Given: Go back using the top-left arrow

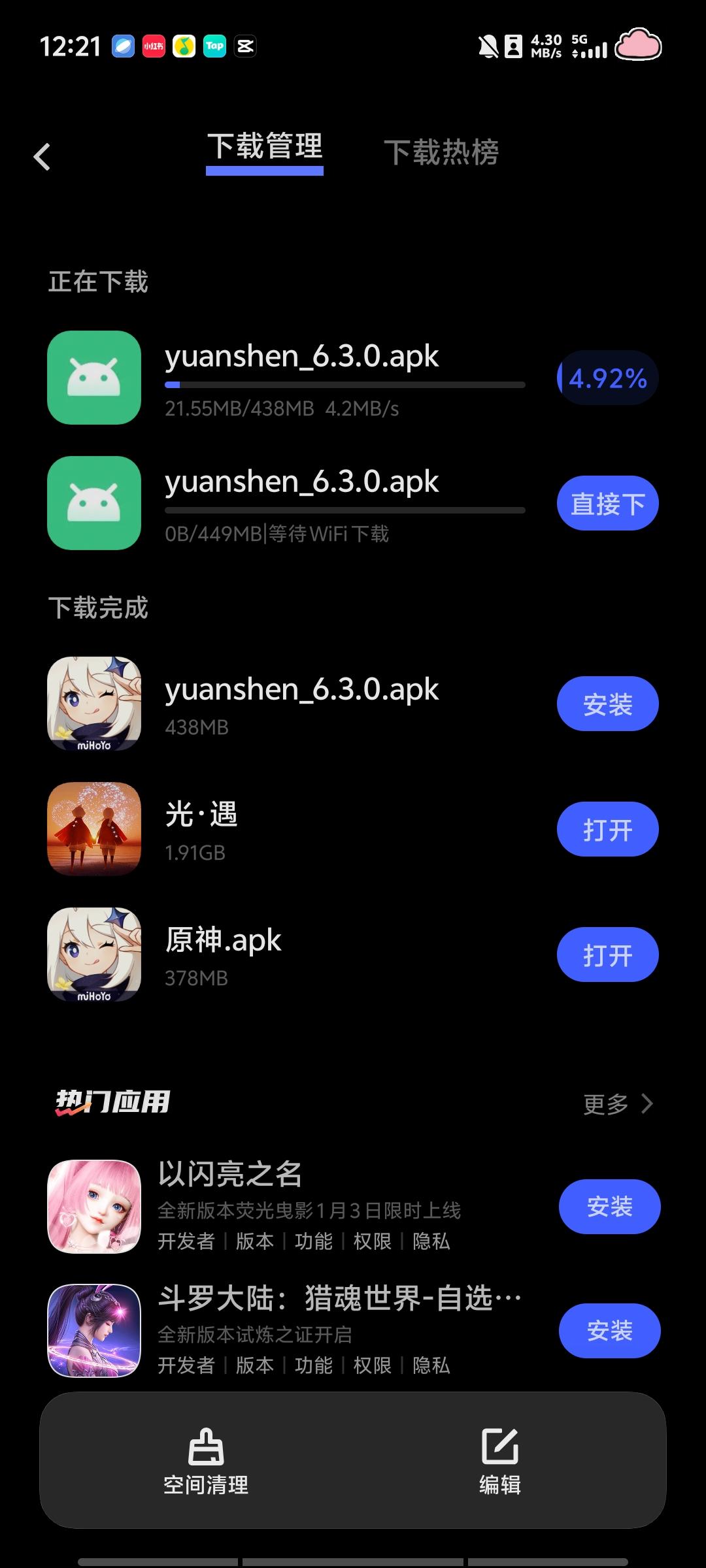Looking at the screenshot, I should click(x=42, y=157).
